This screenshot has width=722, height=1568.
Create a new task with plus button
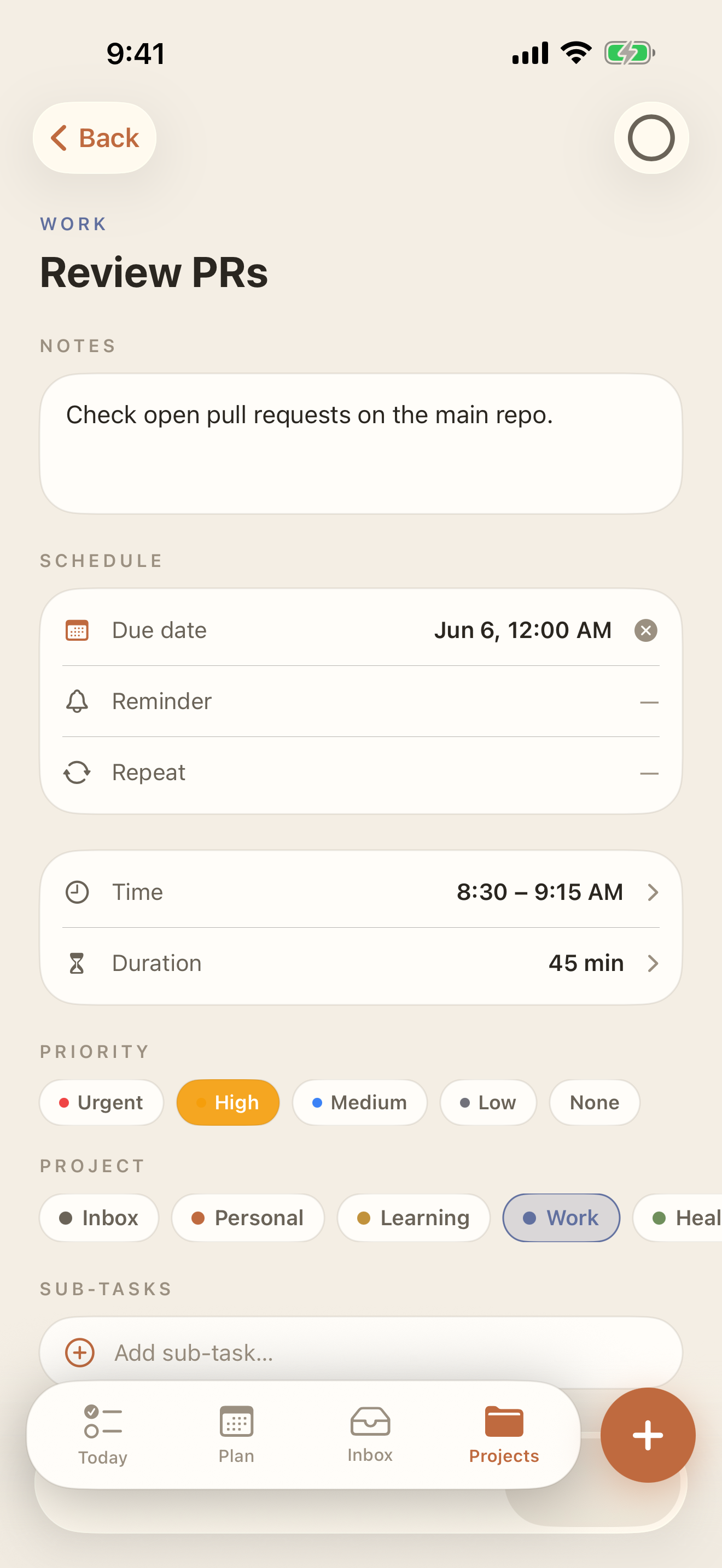648,1435
